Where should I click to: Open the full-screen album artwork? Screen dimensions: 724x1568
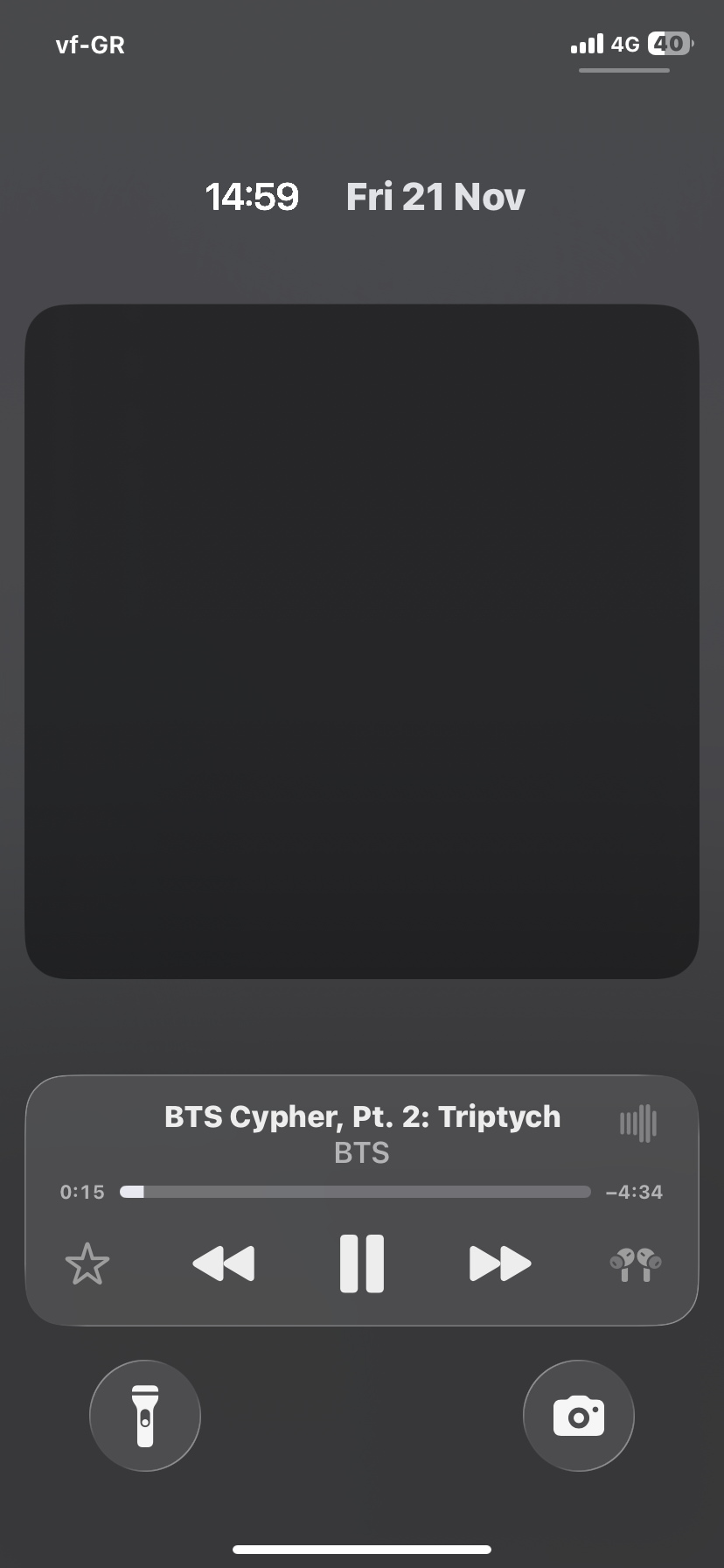point(362,641)
